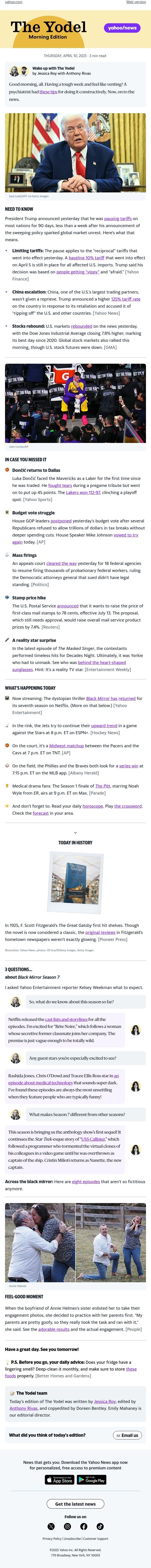Open the 'these tips' link in intro
The width and height of the screenshot is (151, 1568).
[48, 92]
